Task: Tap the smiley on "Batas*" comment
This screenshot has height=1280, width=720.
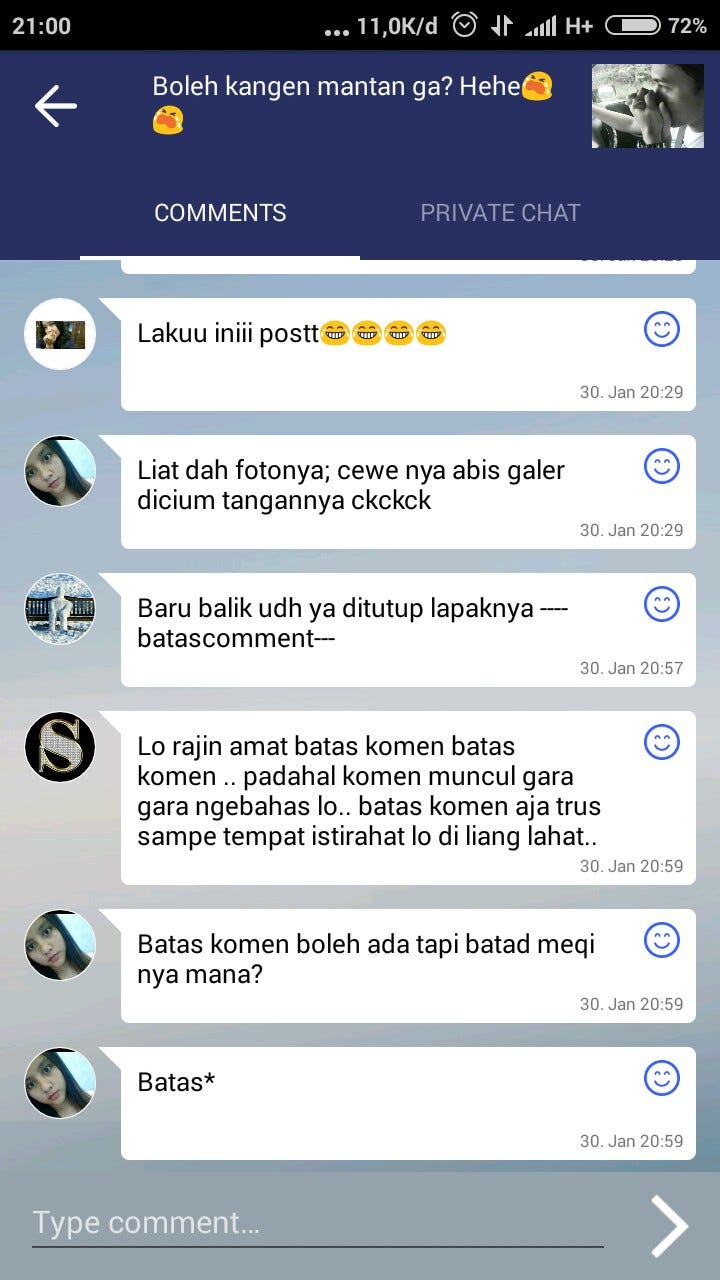Action: tap(661, 1078)
